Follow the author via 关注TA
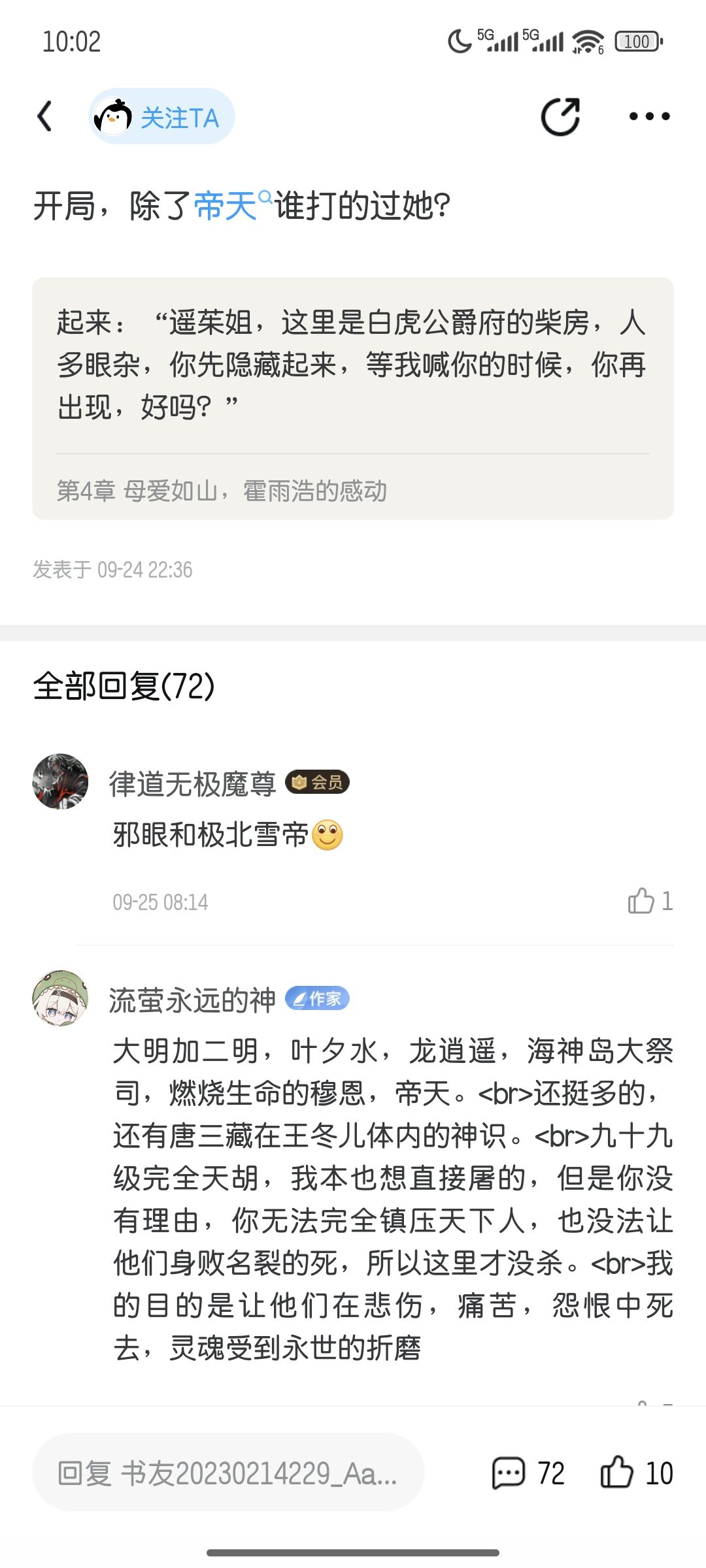This screenshot has width=706, height=1568. click(161, 117)
